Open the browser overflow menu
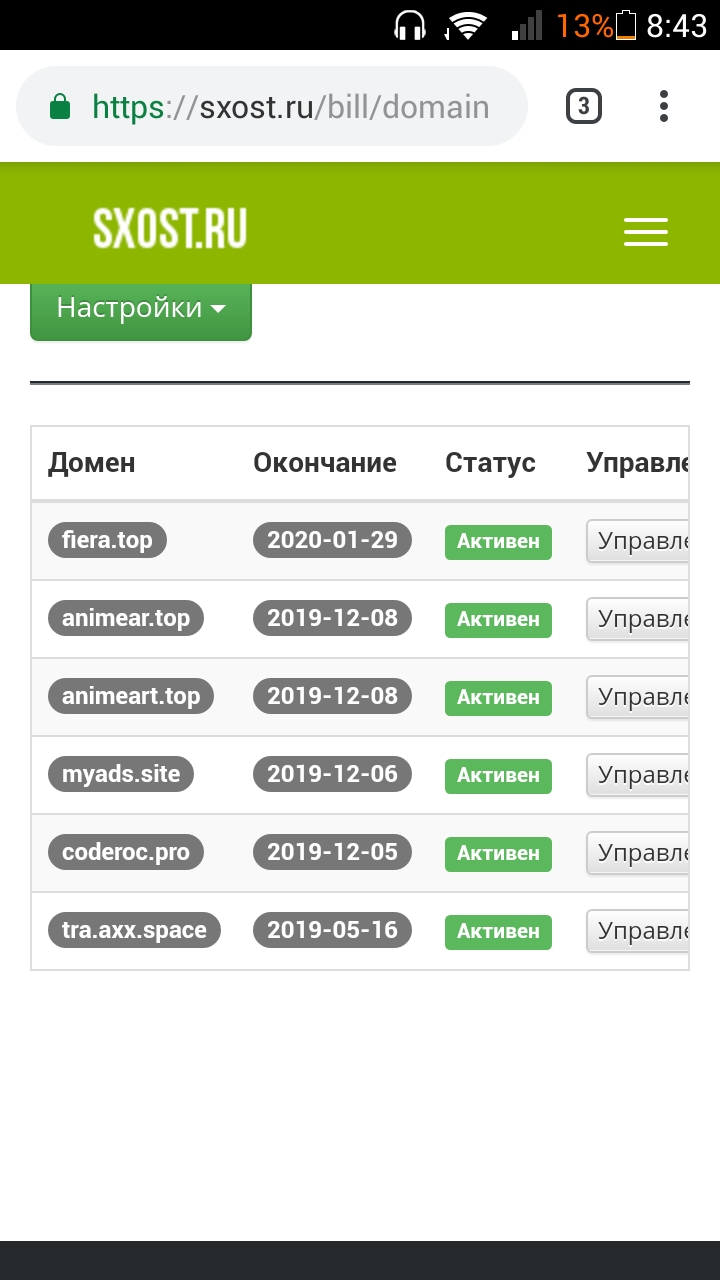The height and width of the screenshot is (1280, 720). point(664,106)
